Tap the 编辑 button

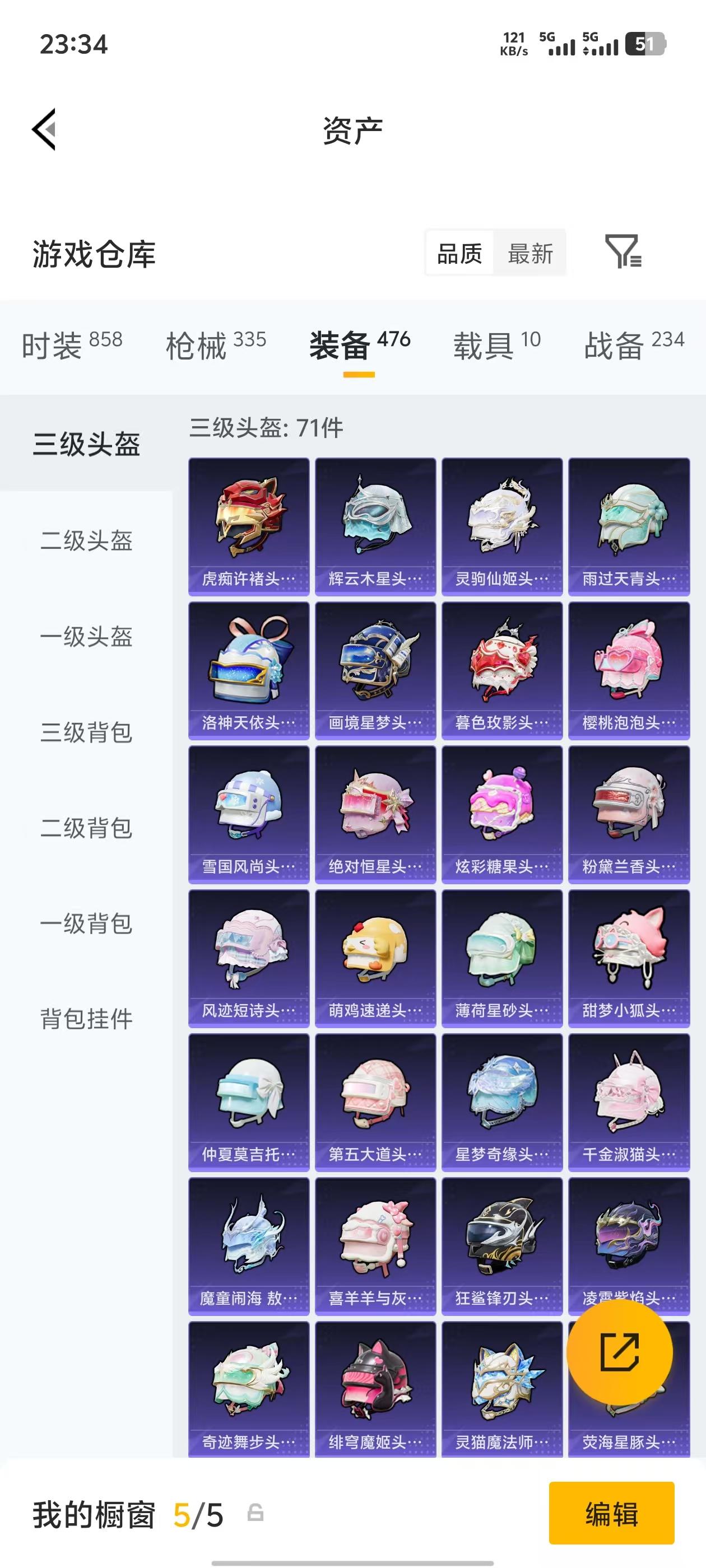click(x=611, y=1513)
